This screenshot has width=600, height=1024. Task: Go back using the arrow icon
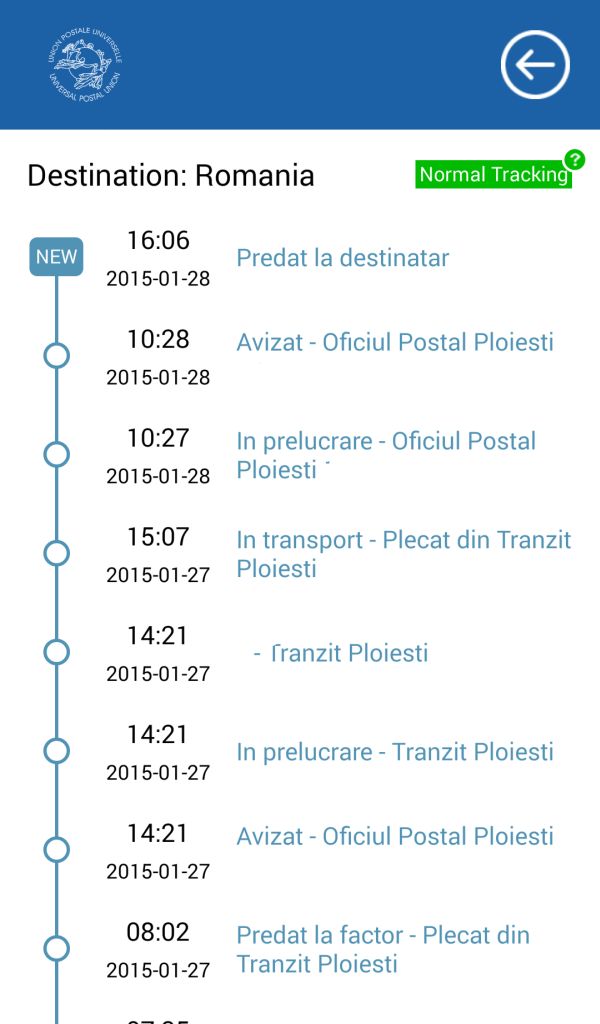pyautogui.click(x=535, y=65)
